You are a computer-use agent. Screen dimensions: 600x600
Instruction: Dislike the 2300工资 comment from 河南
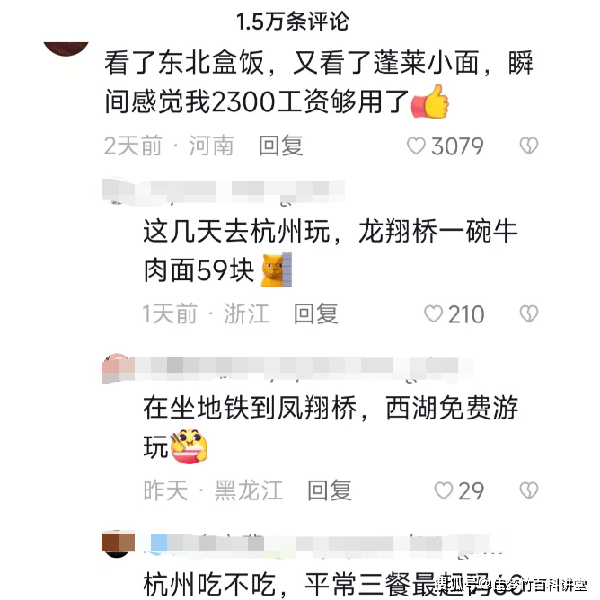point(527,146)
